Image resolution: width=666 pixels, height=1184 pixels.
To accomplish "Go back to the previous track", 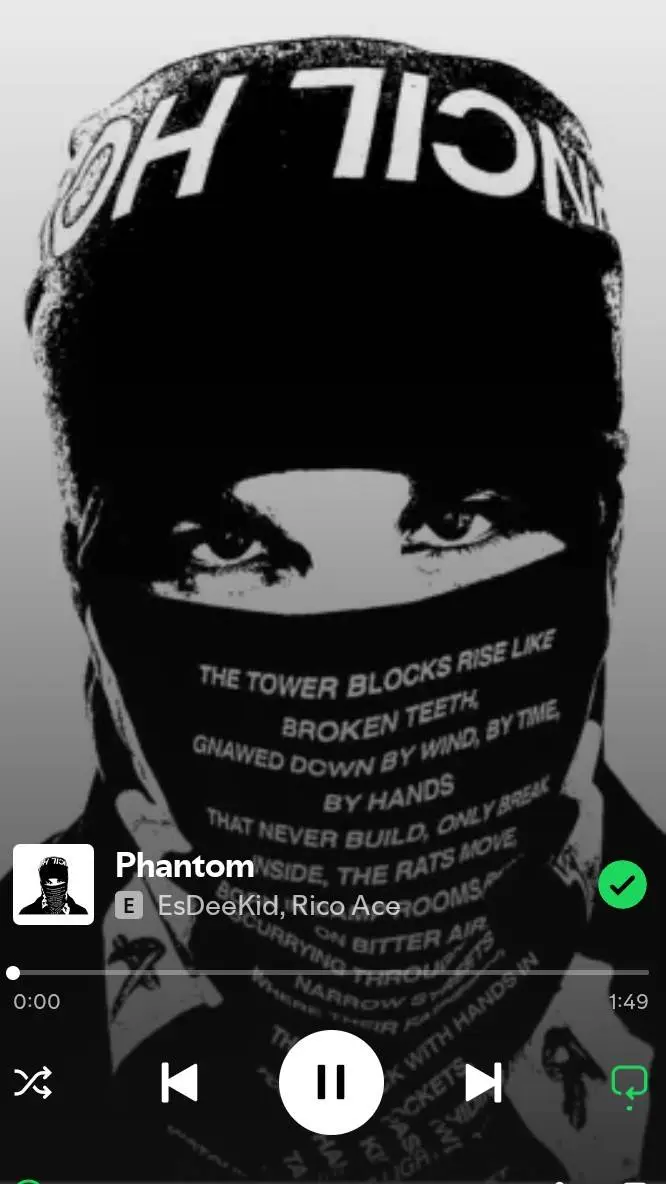I will (x=180, y=1082).
